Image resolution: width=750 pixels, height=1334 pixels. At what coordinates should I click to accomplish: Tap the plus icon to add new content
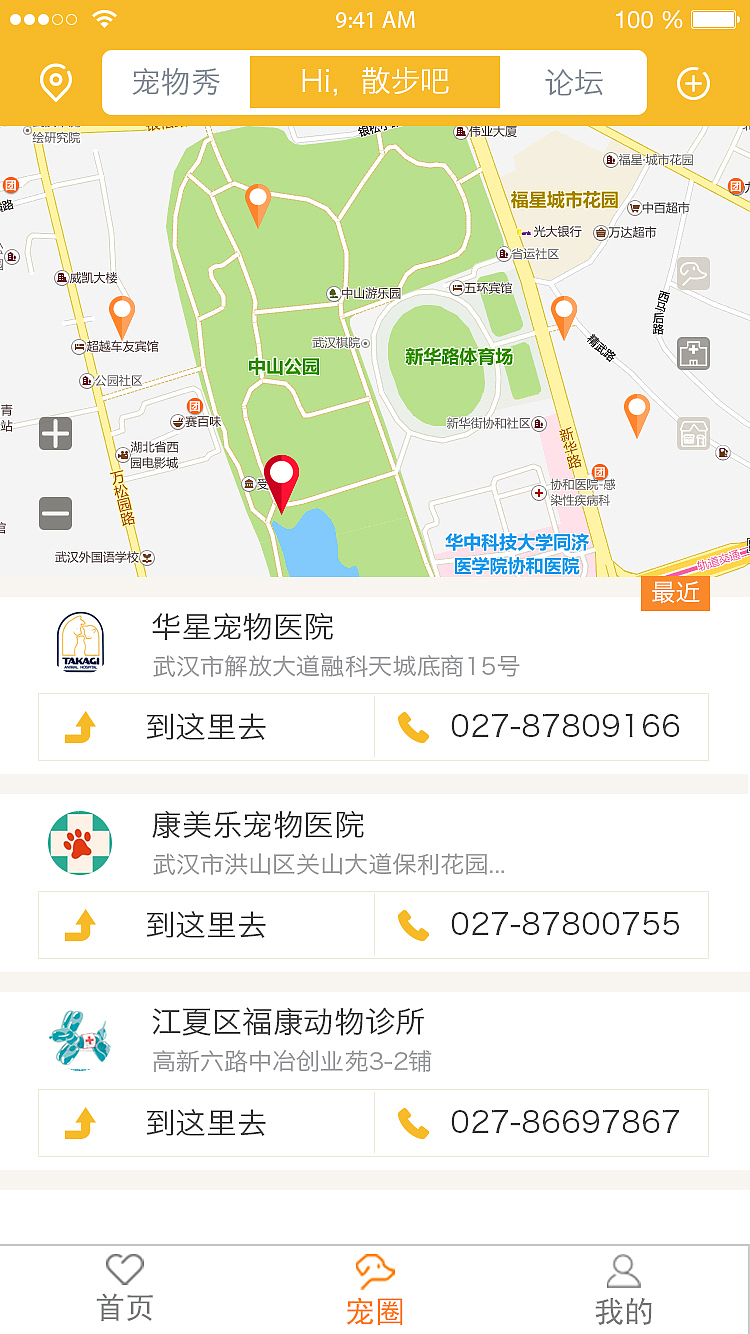(693, 83)
